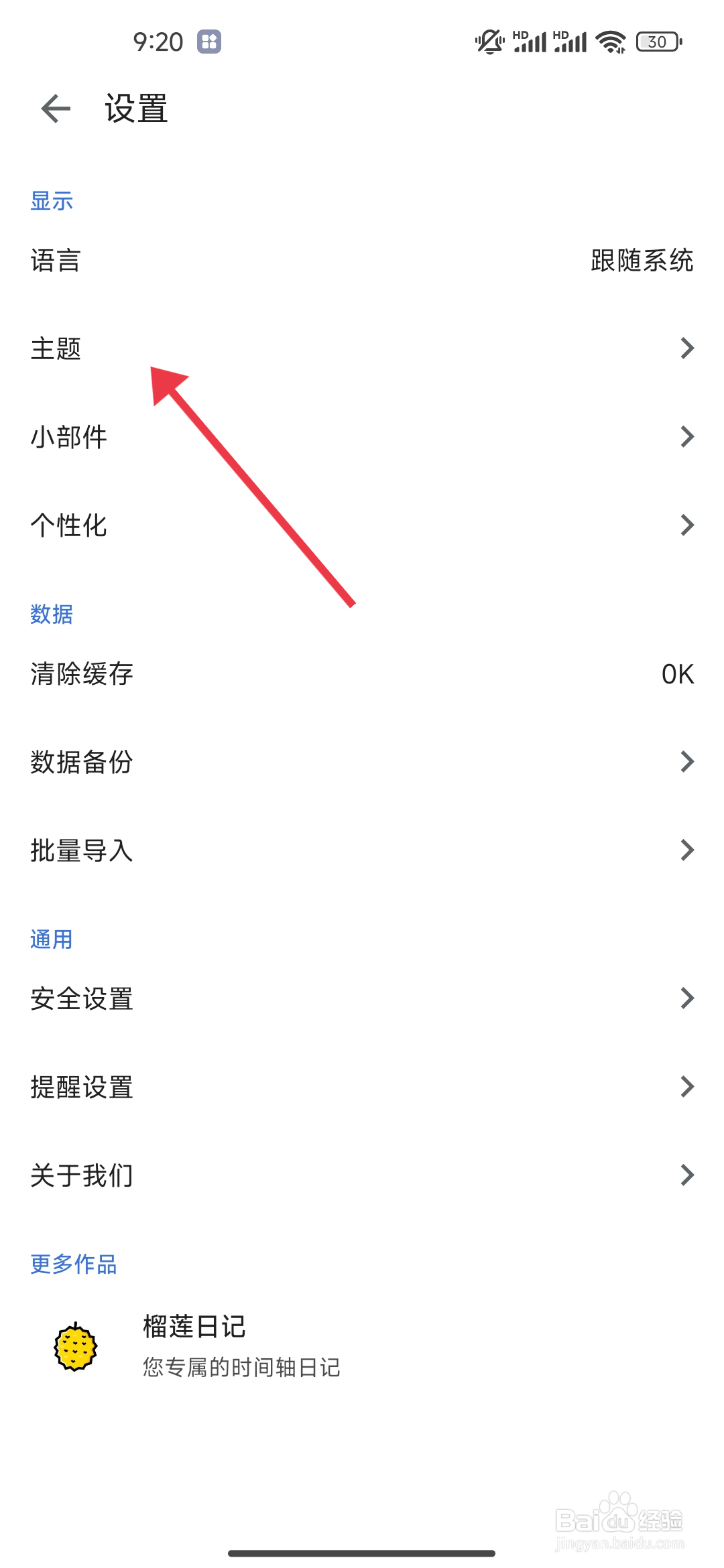Select 跟随系统 next to 语言
This screenshot has width=724, height=1568.
pos(642,261)
